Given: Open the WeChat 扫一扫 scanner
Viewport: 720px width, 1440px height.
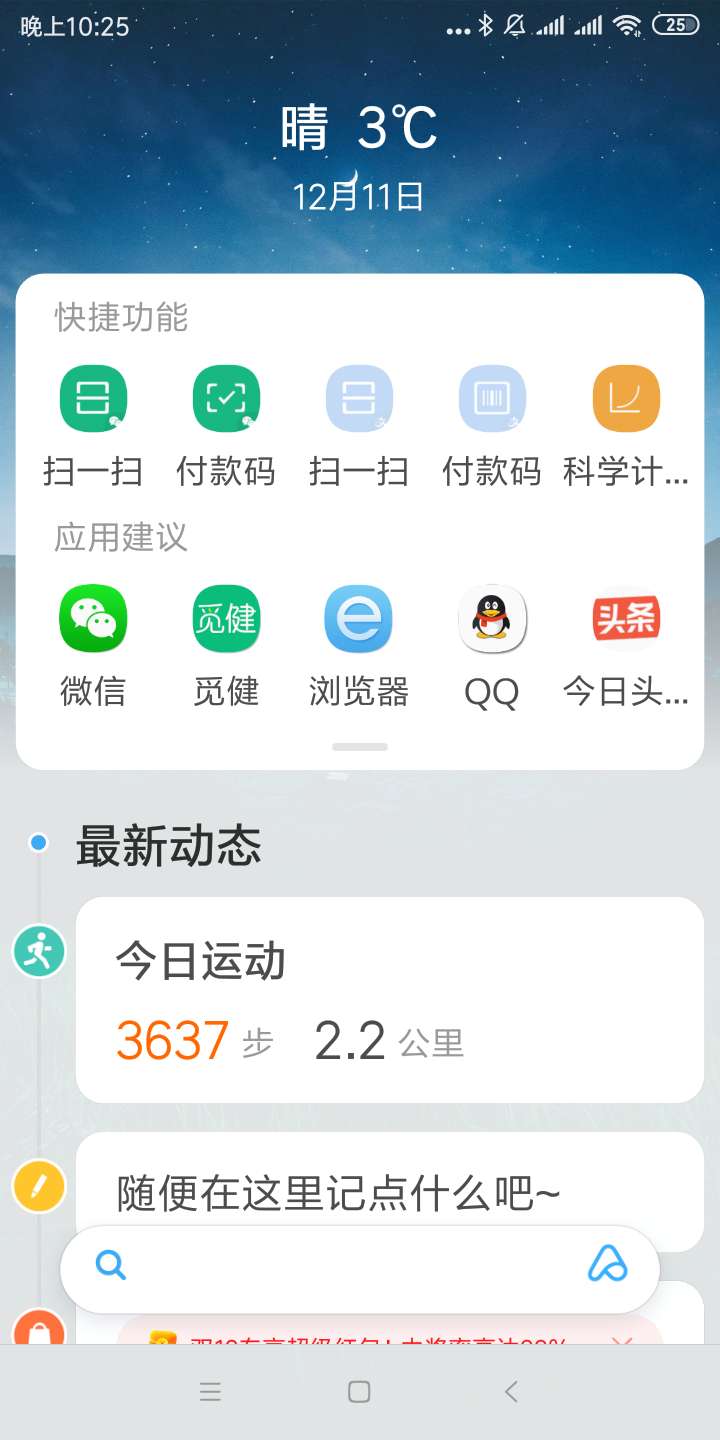Looking at the screenshot, I should [92, 398].
